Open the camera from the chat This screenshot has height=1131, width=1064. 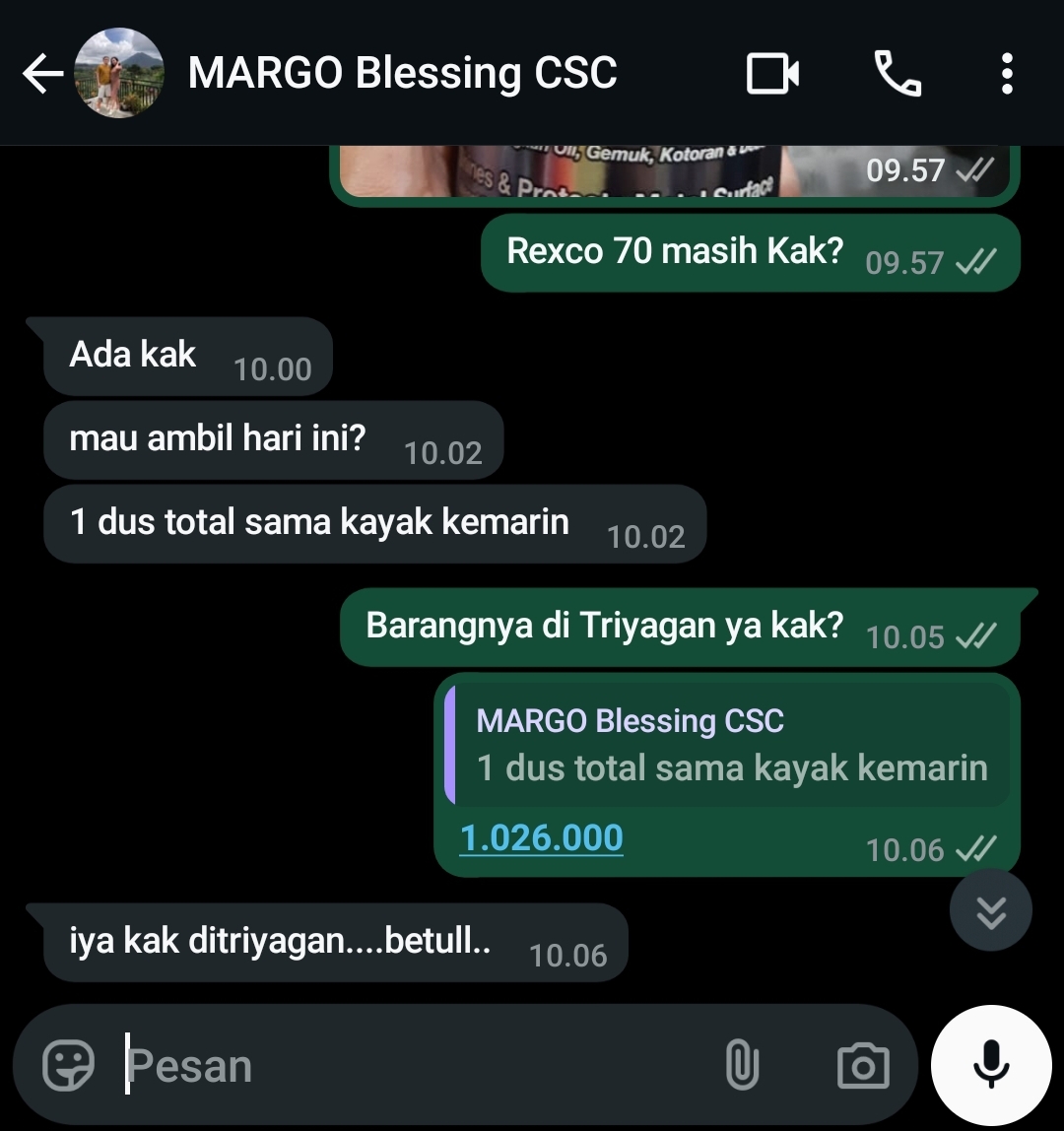click(863, 1065)
